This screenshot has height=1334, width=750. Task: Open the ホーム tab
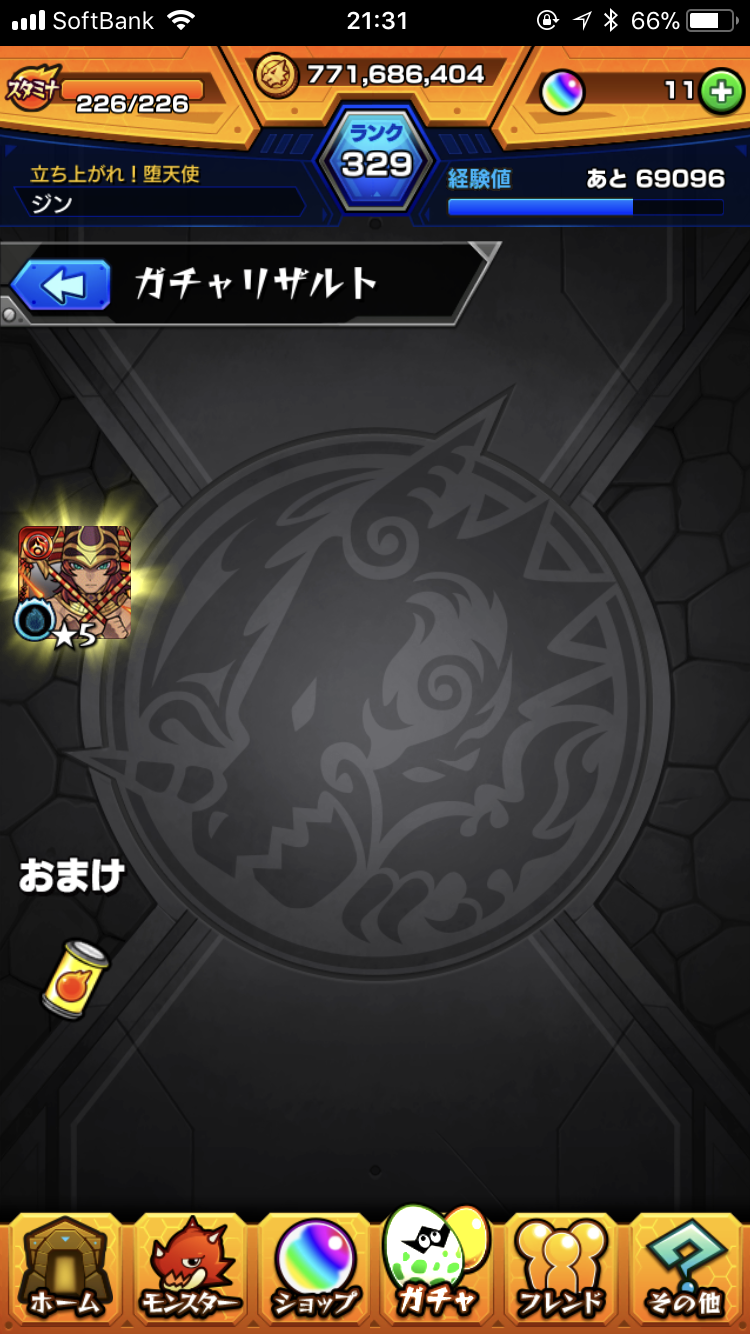coord(64,1267)
